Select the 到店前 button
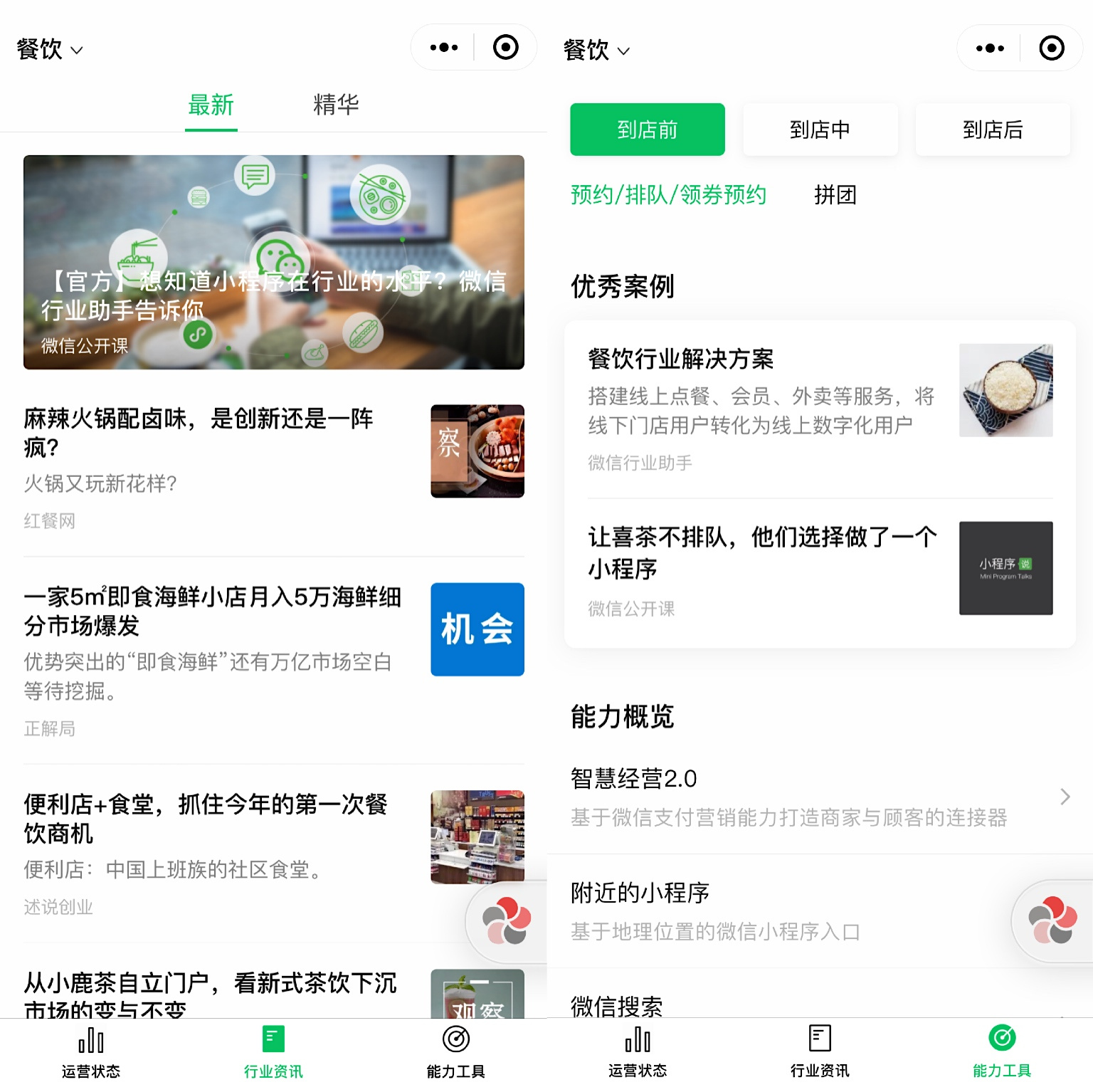The height and width of the screenshot is (1092, 1093). pos(648,130)
